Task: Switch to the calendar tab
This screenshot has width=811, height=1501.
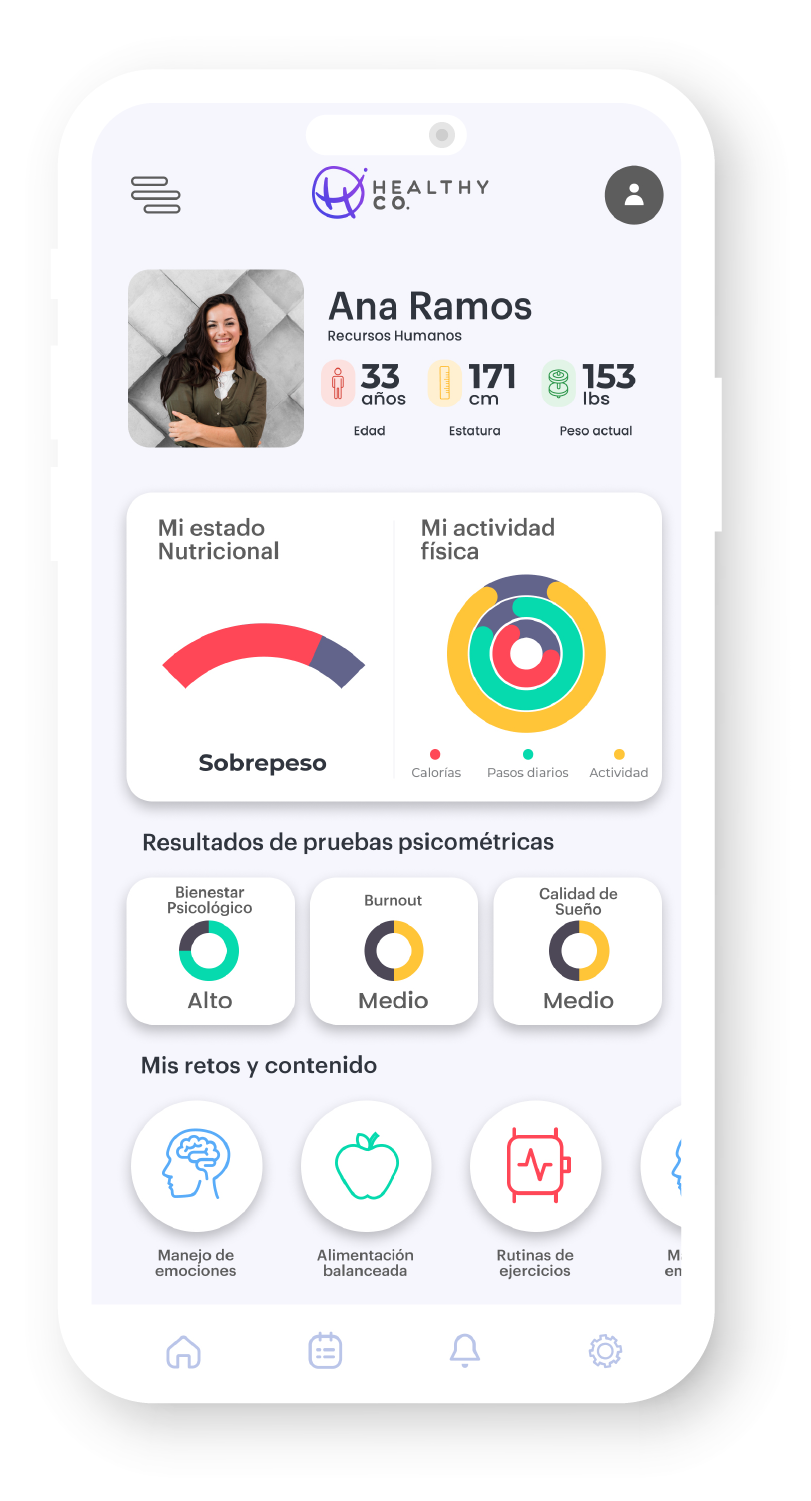Action: coord(325,1351)
